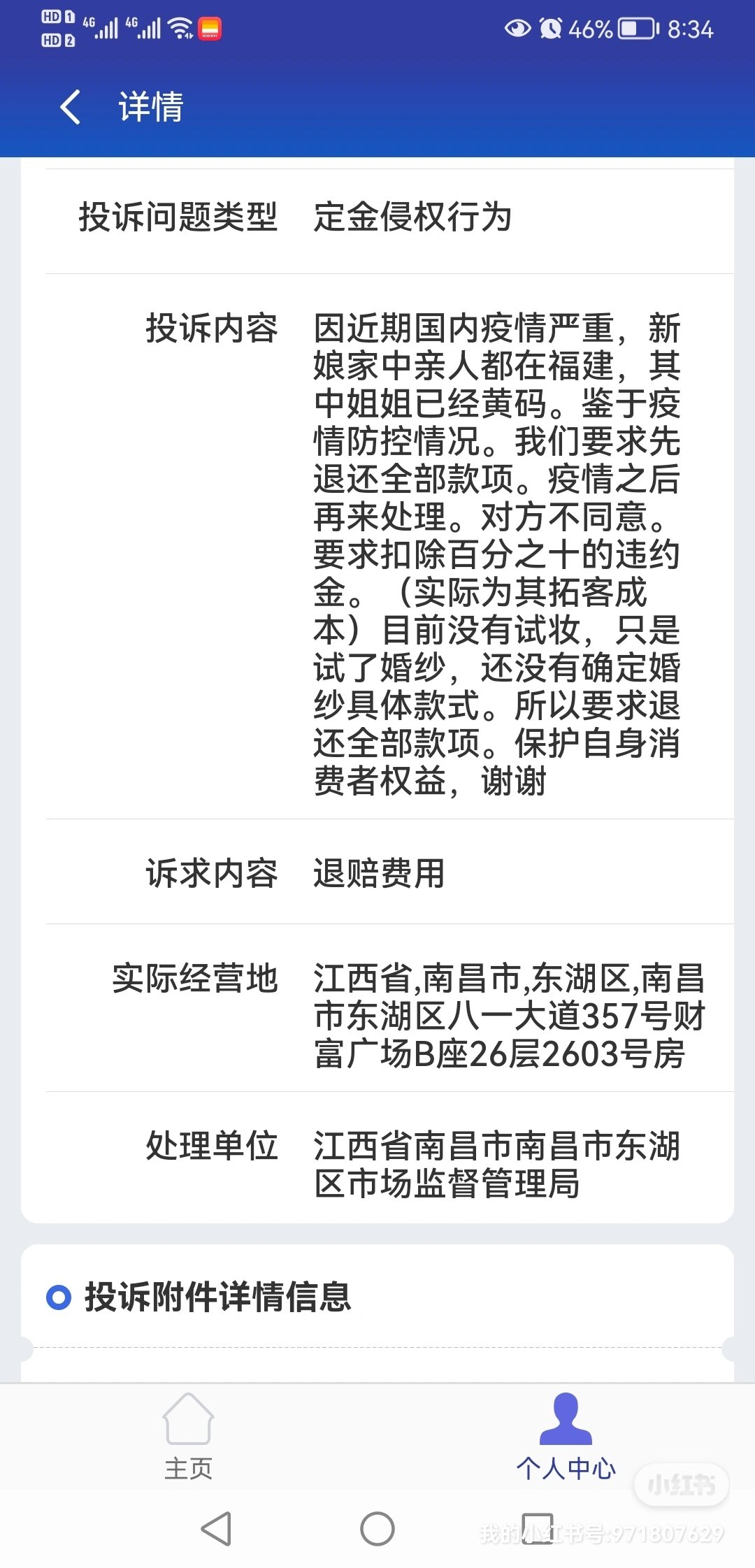Tap the system home button
Image resolution: width=755 pixels, height=1568 pixels.
pyautogui.click(x=377, y=1529)
